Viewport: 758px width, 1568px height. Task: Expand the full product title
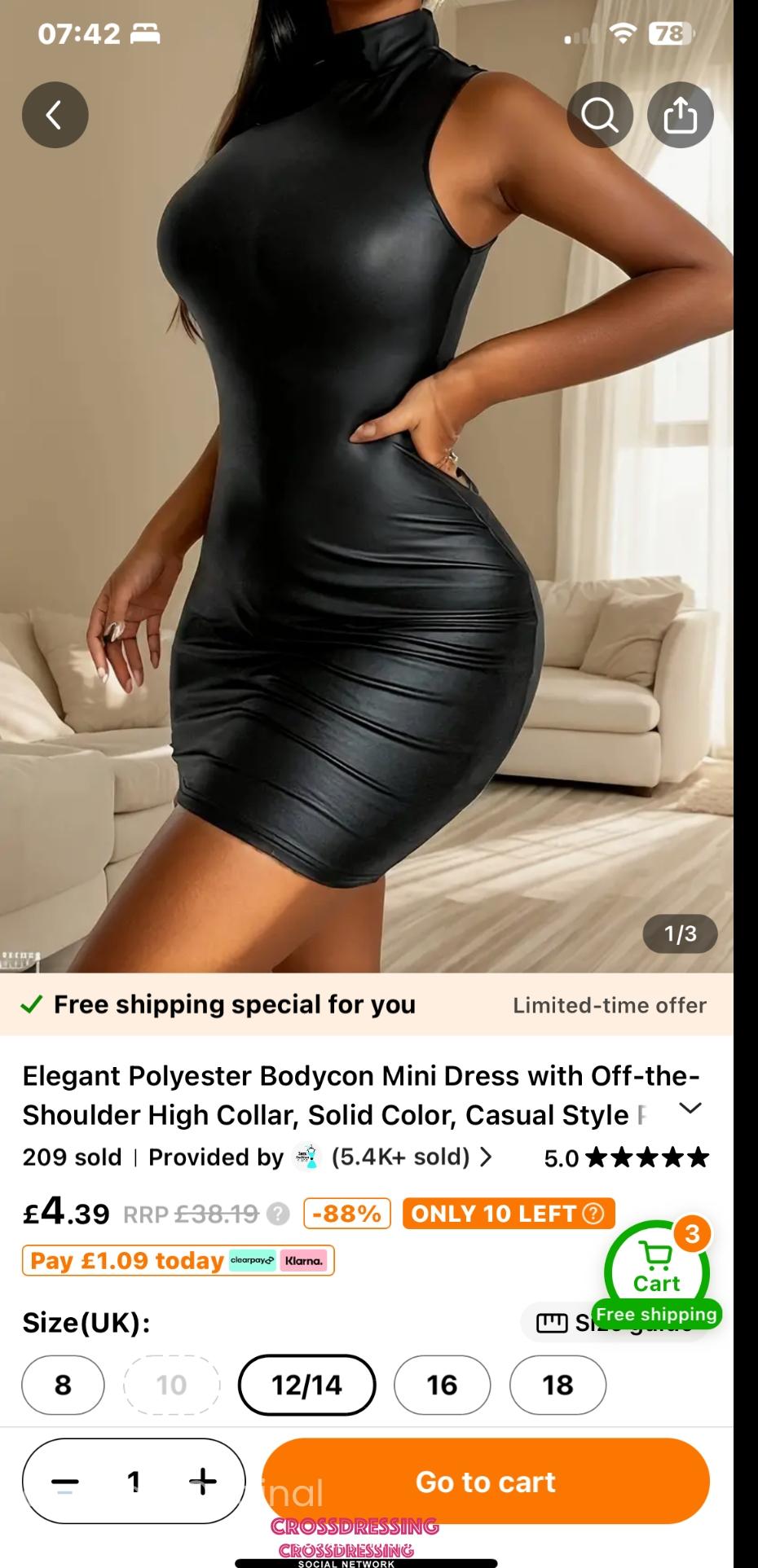click(690, 1109)
